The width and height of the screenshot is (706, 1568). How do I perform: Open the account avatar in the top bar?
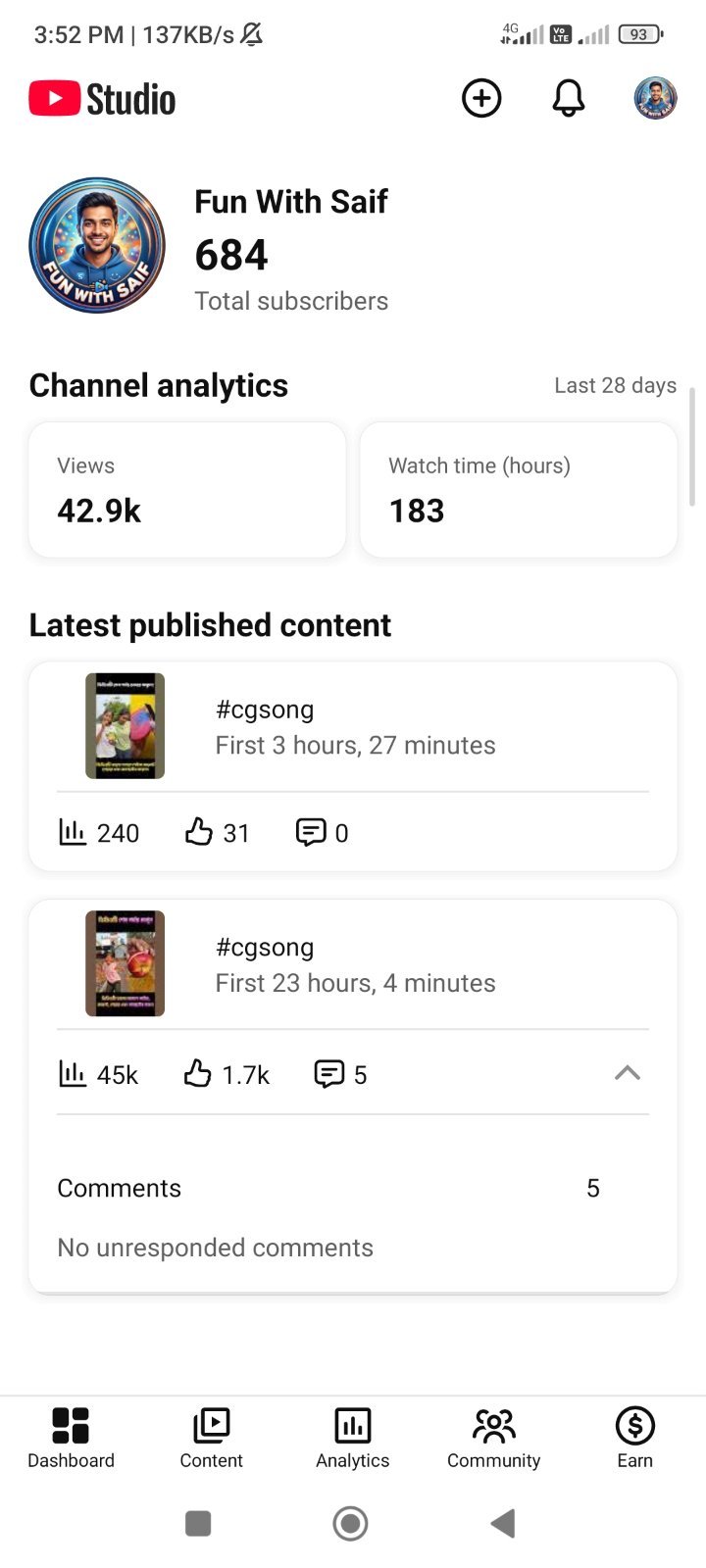656,98
